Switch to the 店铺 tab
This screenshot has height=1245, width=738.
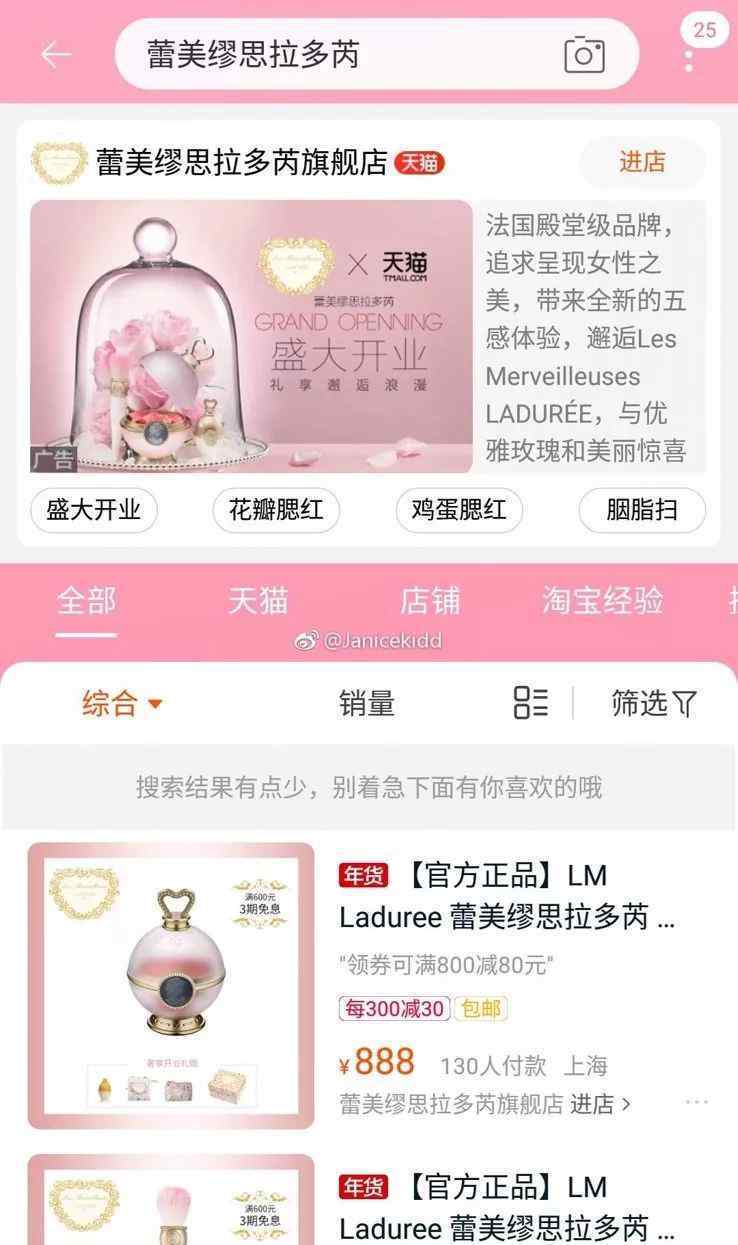pos(430,601)
